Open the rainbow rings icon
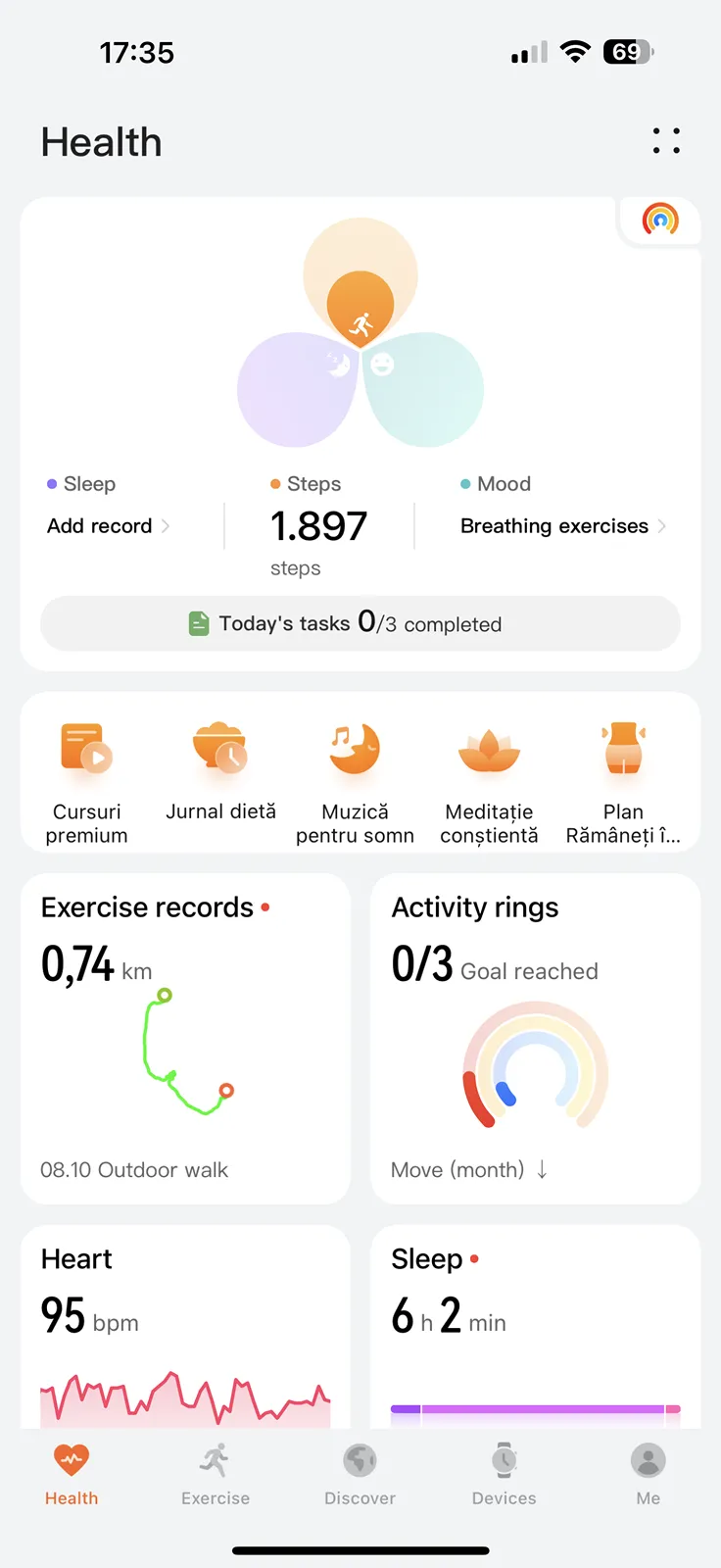721x1568 pixels. (x=660, y=220)
